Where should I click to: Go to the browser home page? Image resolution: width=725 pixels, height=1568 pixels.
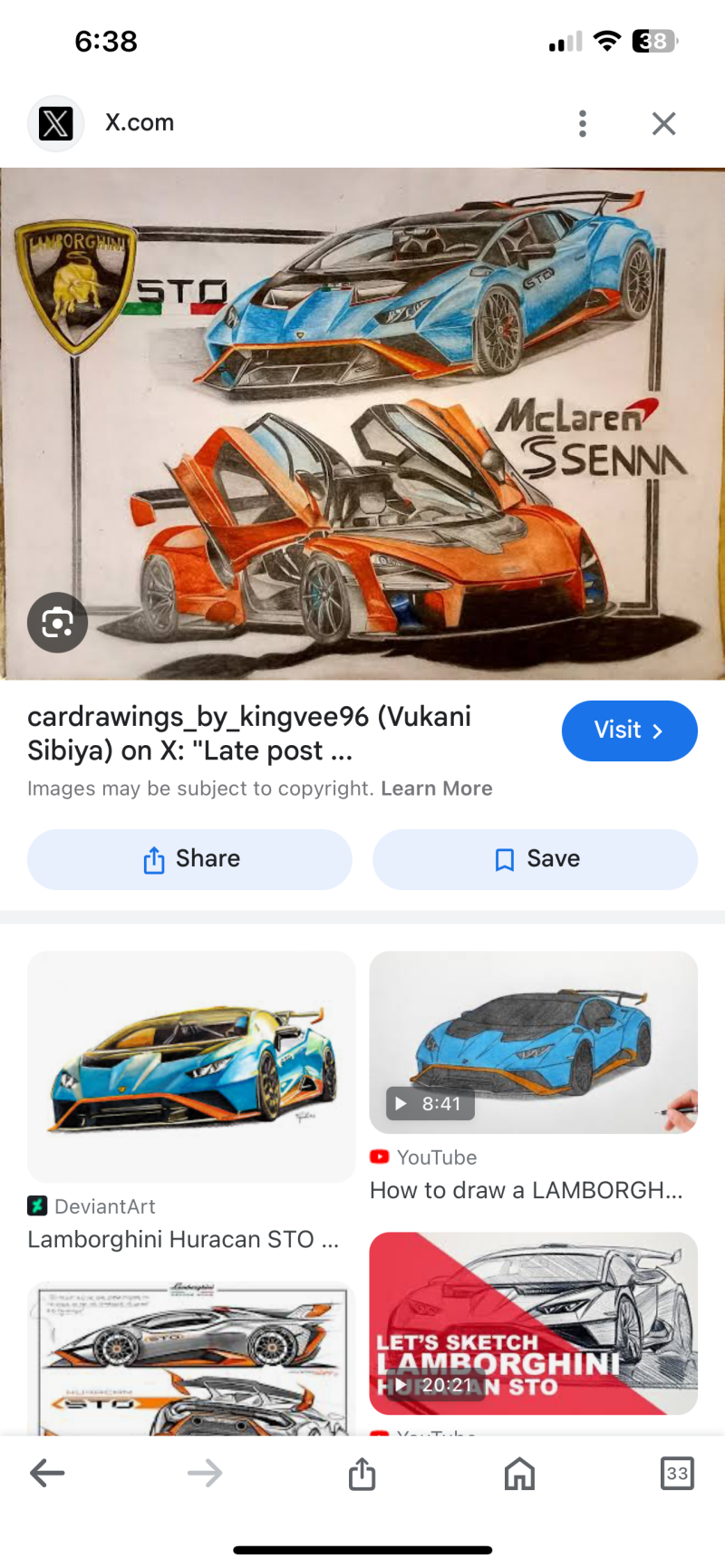click(519, 1473)
